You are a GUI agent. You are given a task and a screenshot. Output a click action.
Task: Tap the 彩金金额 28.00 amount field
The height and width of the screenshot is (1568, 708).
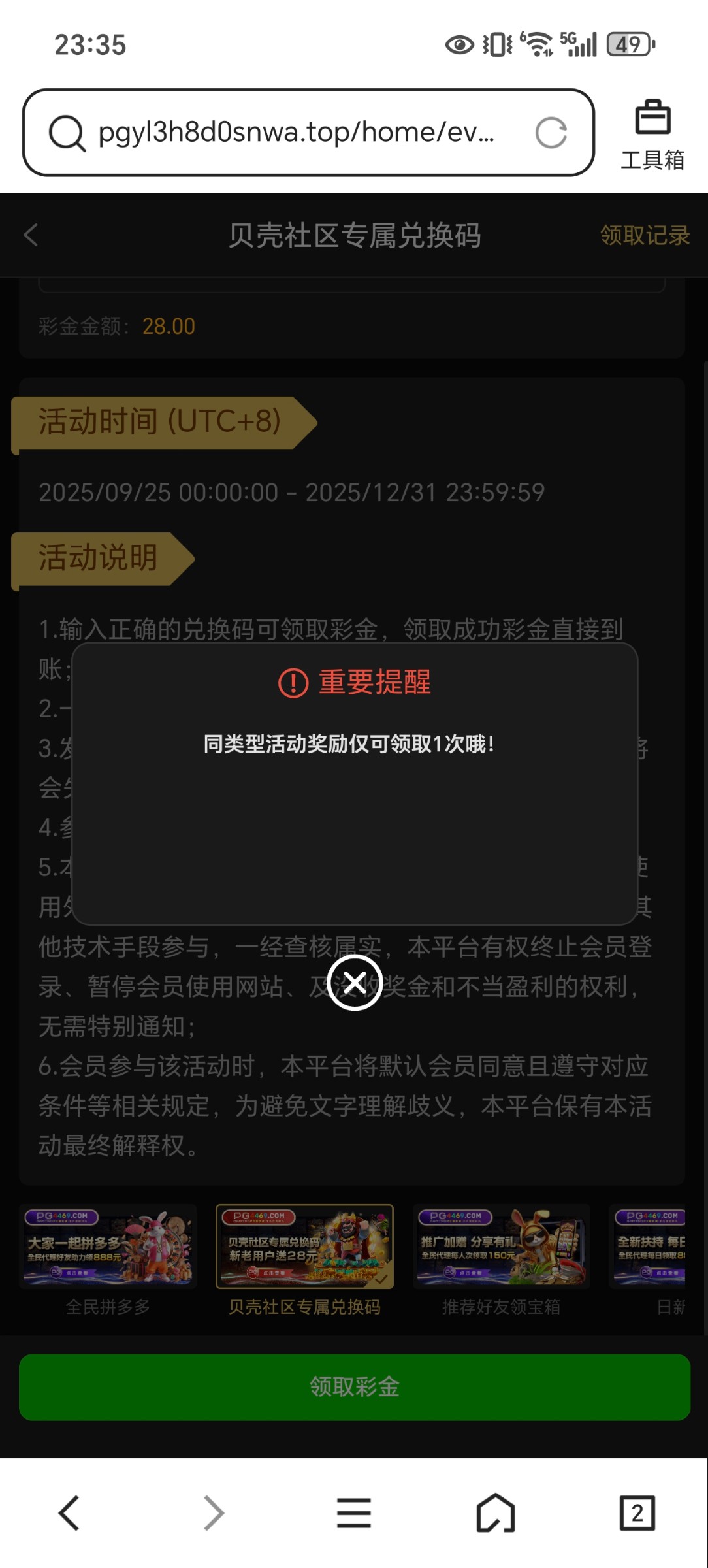pyautogui.click(x=169, y=325)
